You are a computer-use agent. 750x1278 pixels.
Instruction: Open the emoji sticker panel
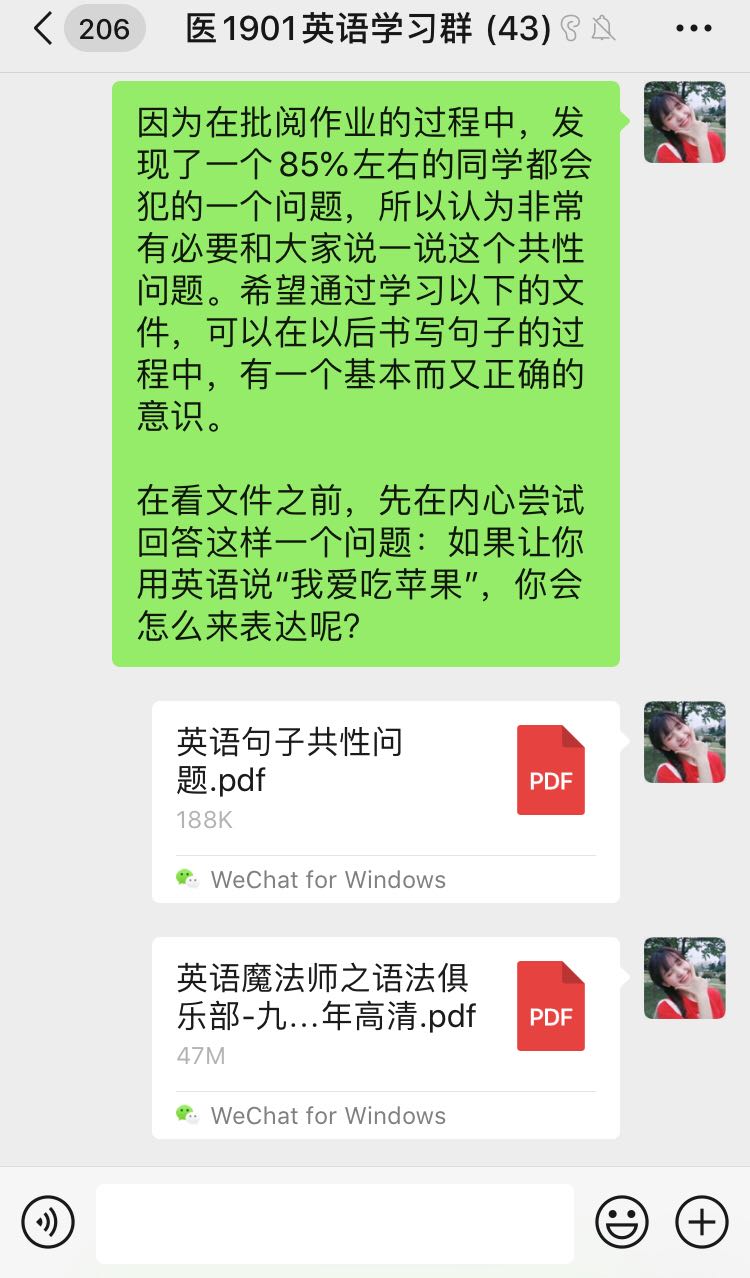(622, 1222)
